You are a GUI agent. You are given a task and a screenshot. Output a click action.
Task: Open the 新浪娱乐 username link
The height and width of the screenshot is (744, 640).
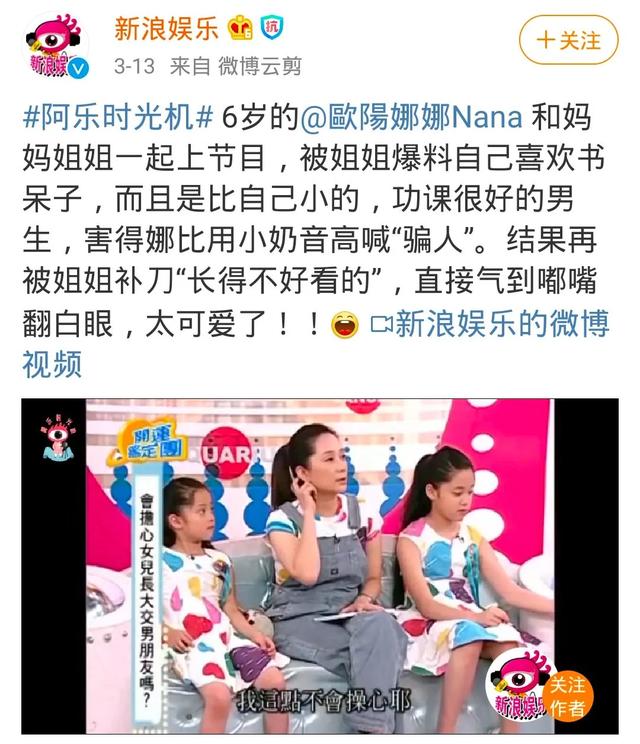[x=166, y=27]
